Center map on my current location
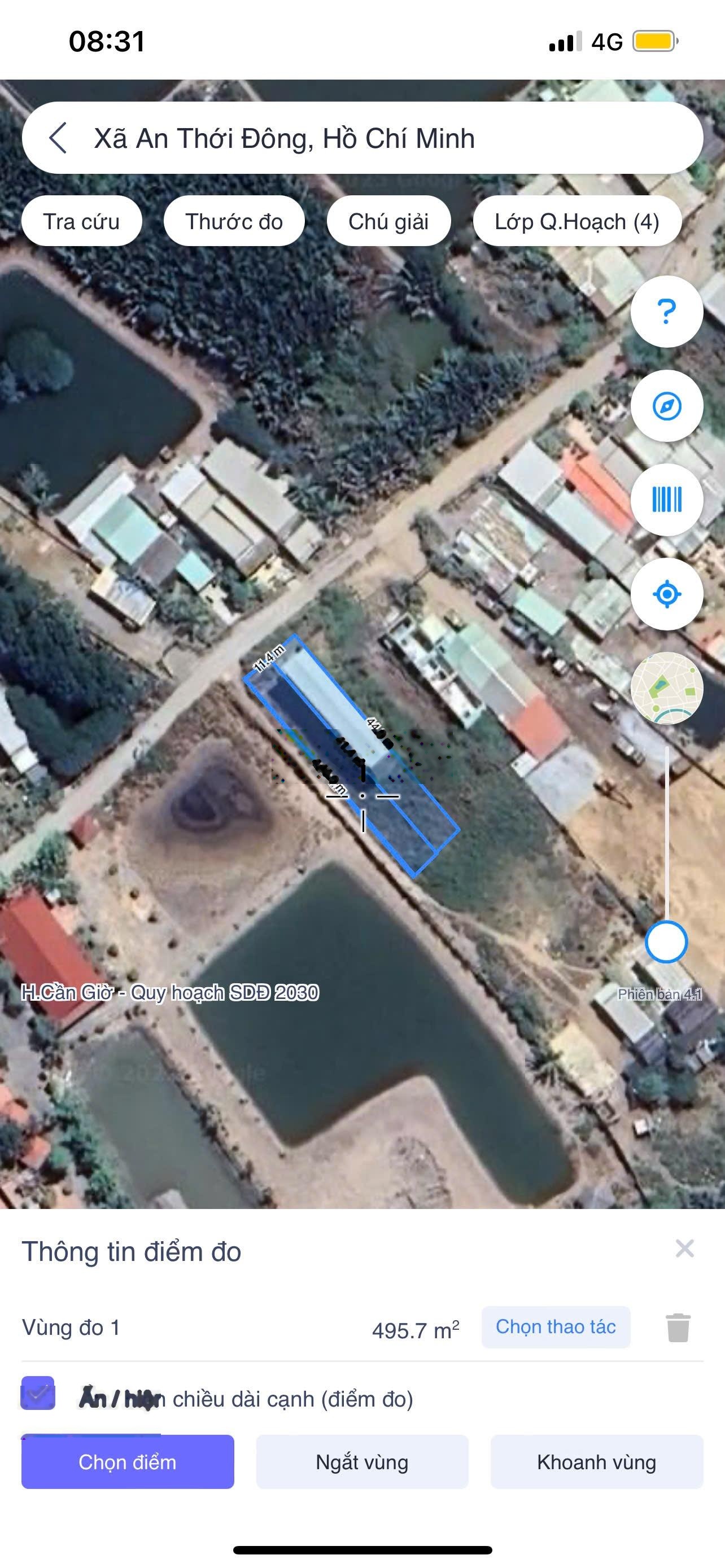The height and width of the screenshot is (1568, 725). [x=667, y=594]
